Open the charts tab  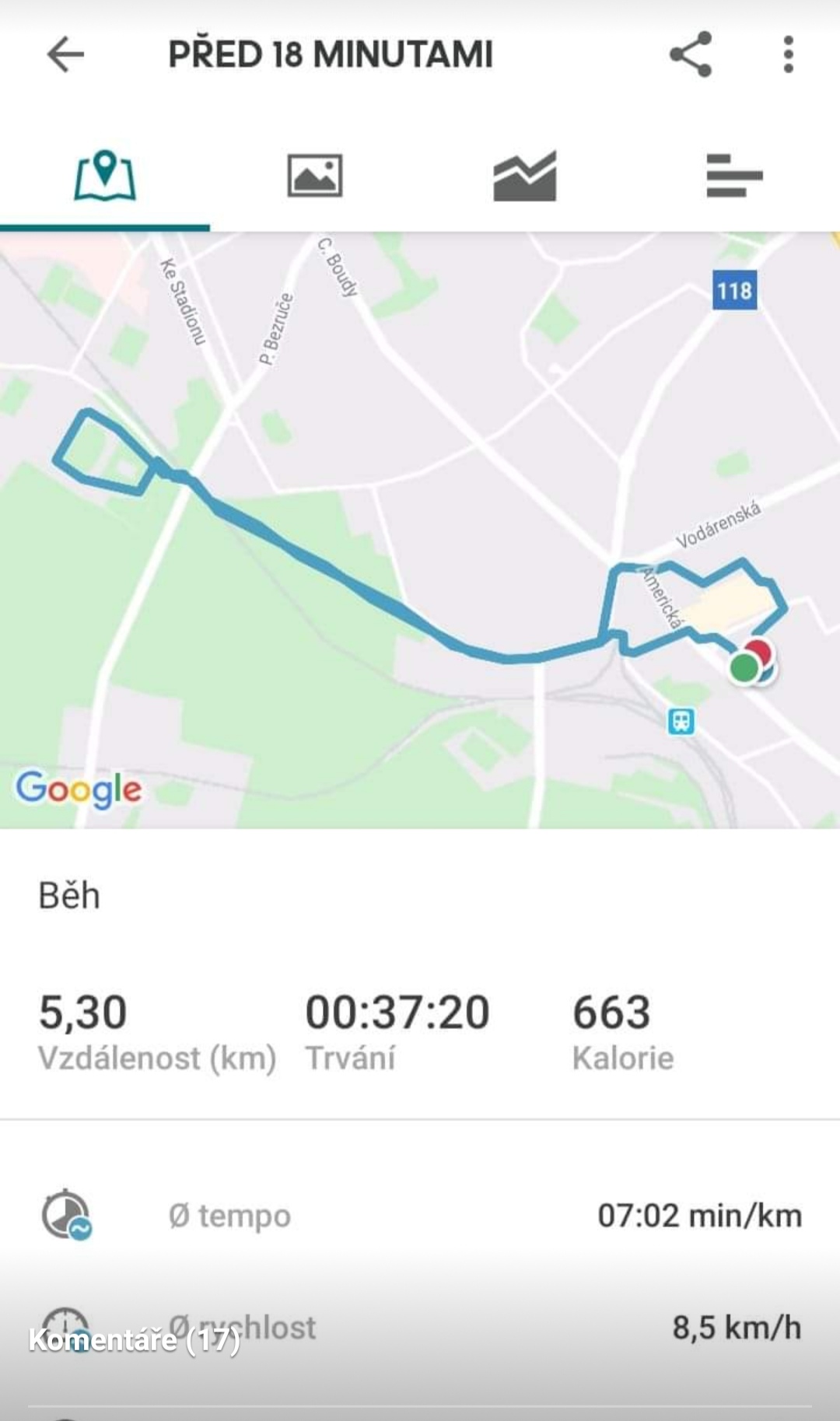525,176
